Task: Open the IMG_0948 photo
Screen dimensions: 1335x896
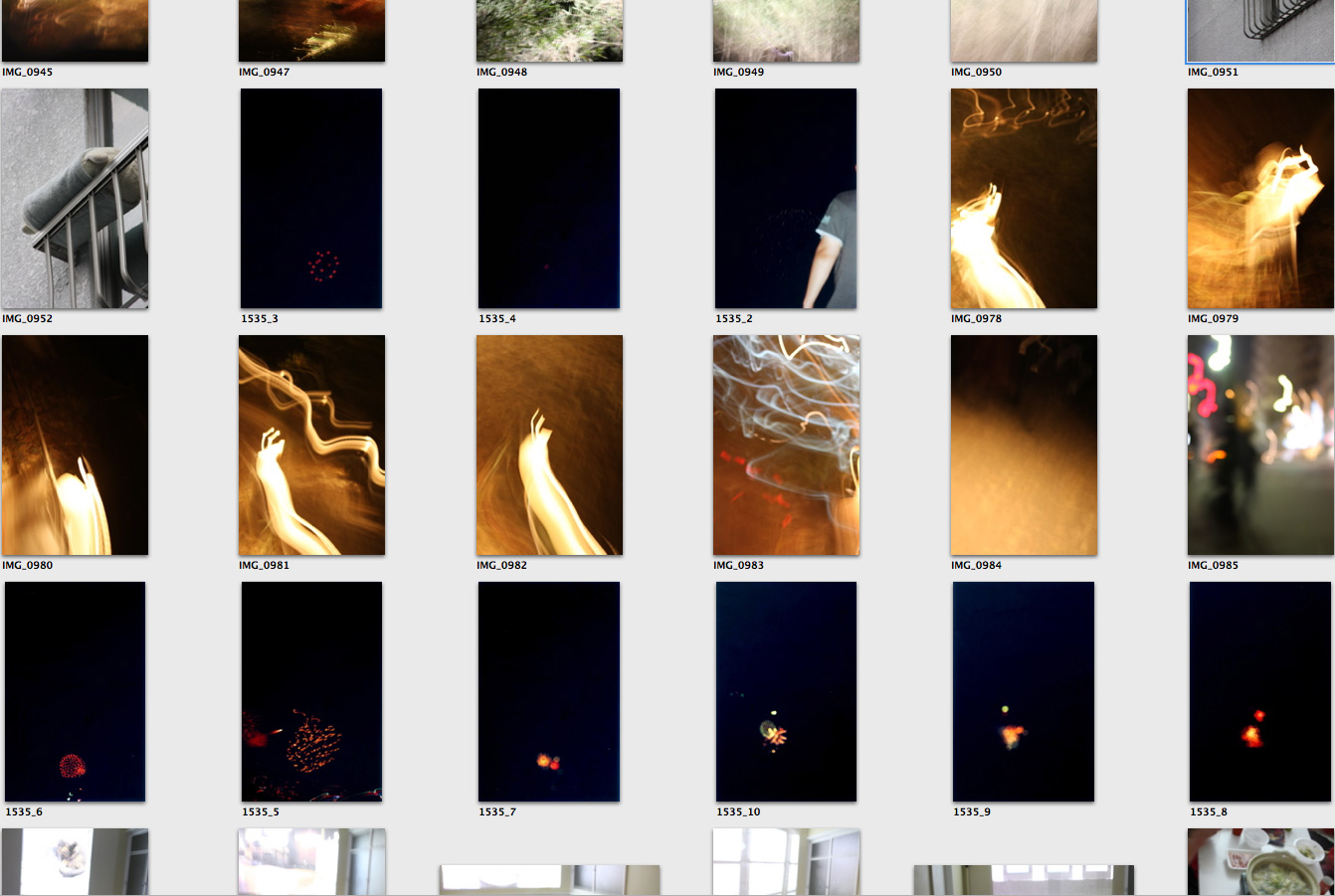Action: (549, 30)
